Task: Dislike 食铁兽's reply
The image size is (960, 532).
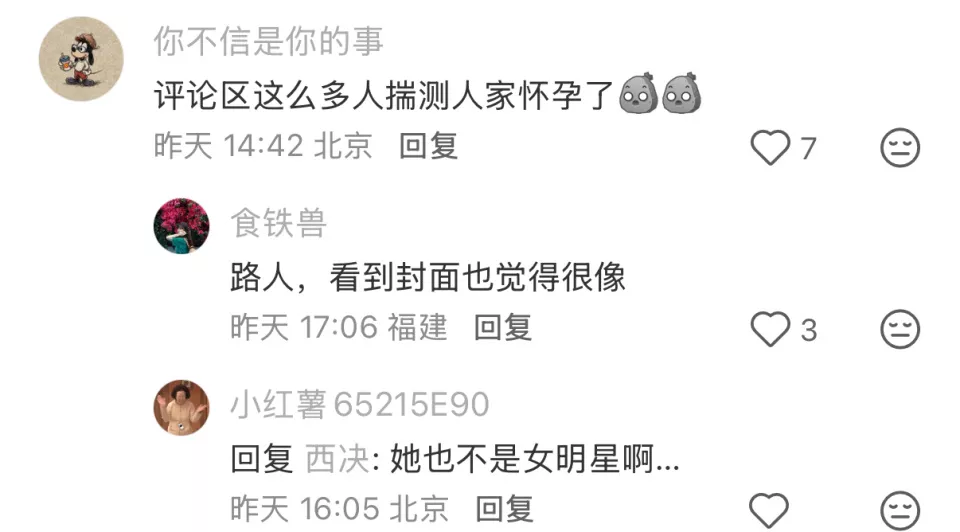Action: pyautogui.click(x=899, y=329)
